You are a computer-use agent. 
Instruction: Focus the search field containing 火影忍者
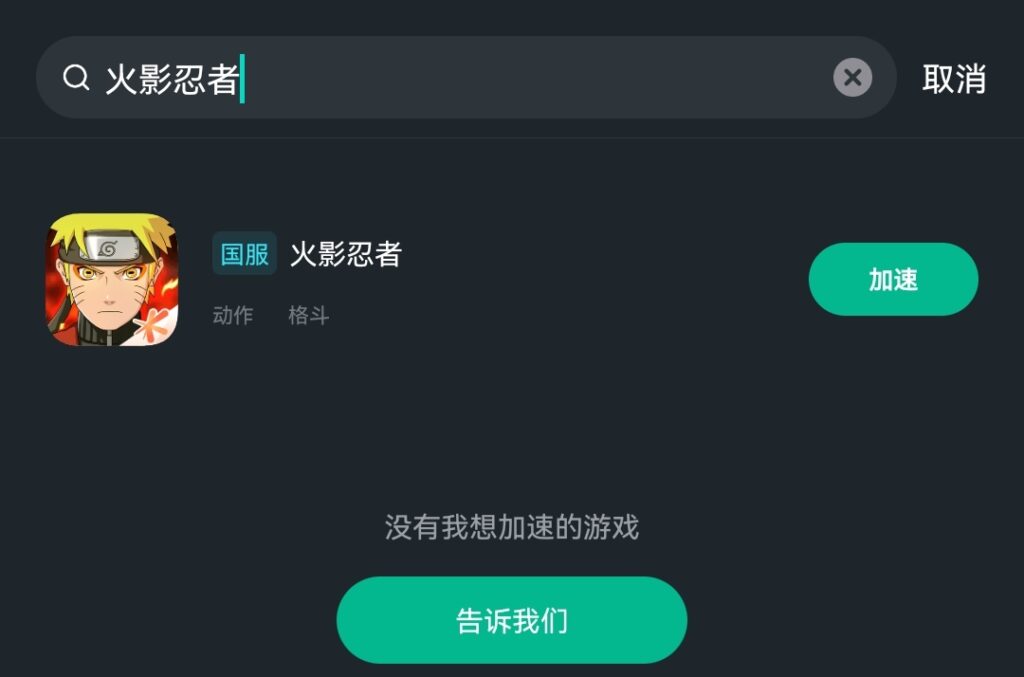(450, 79)
